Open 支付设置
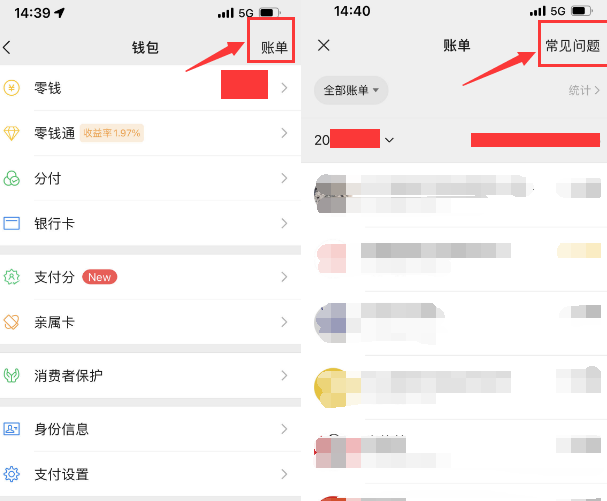 (150, 474)
